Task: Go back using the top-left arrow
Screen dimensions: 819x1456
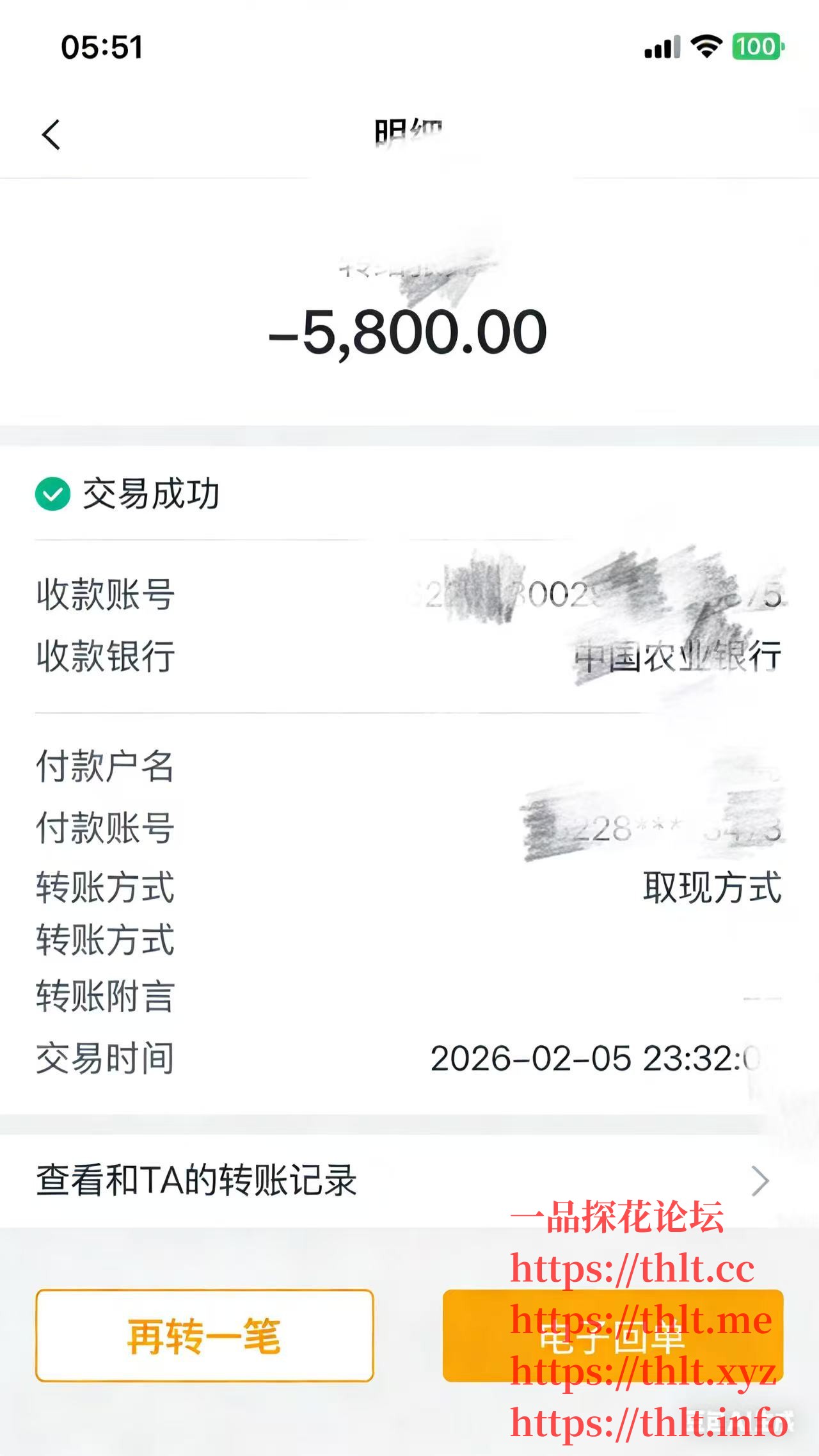Action: tap(51, 135)
